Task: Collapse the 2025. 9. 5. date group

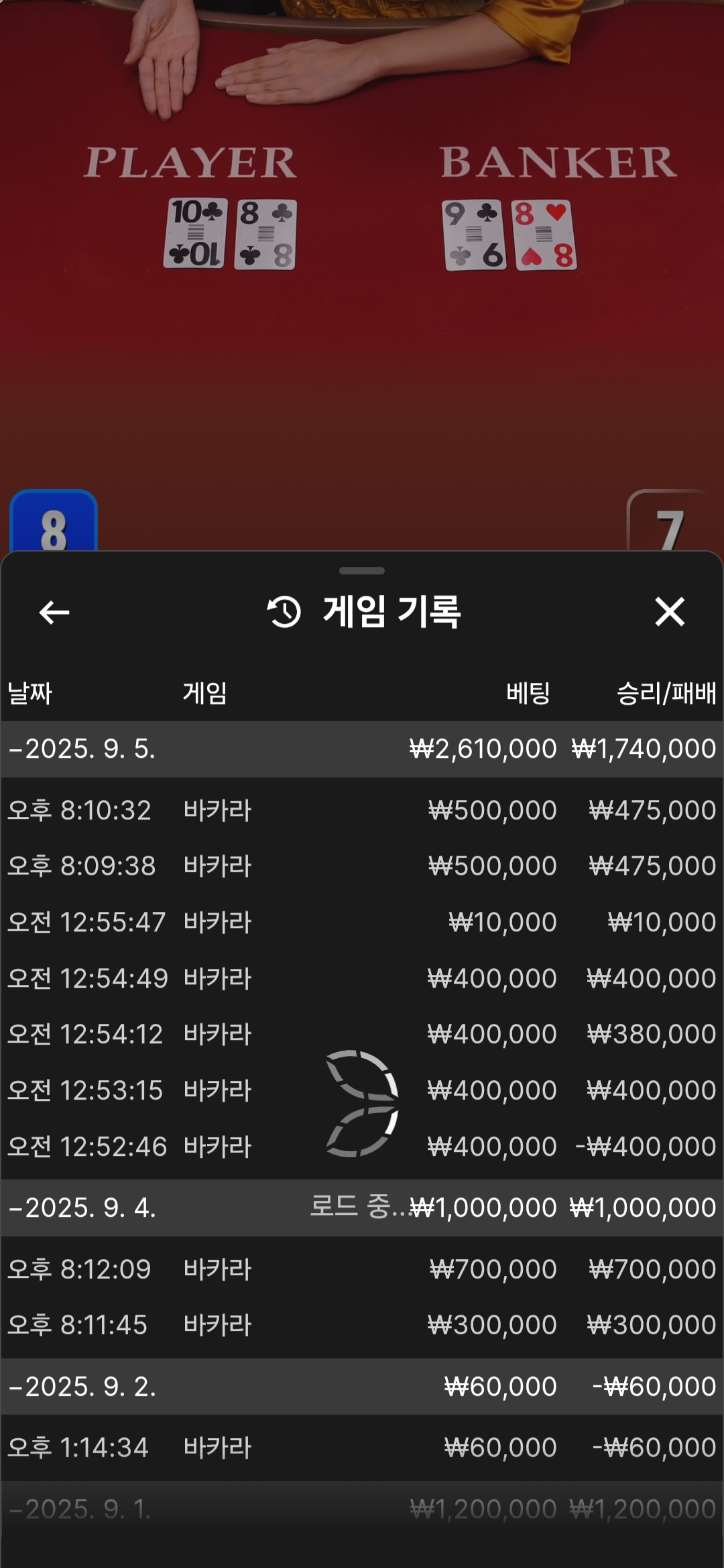Action: 82,748
